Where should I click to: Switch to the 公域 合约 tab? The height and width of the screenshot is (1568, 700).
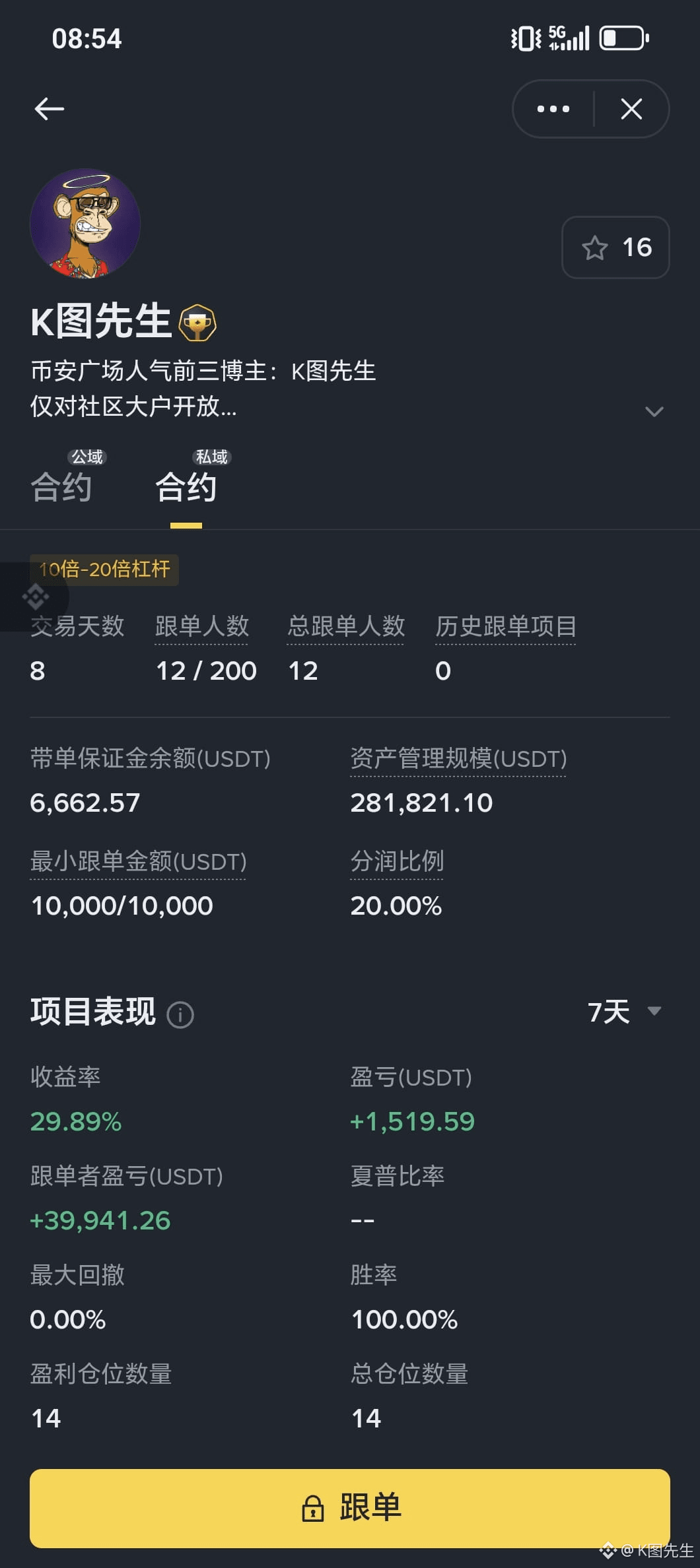(61, 486)
